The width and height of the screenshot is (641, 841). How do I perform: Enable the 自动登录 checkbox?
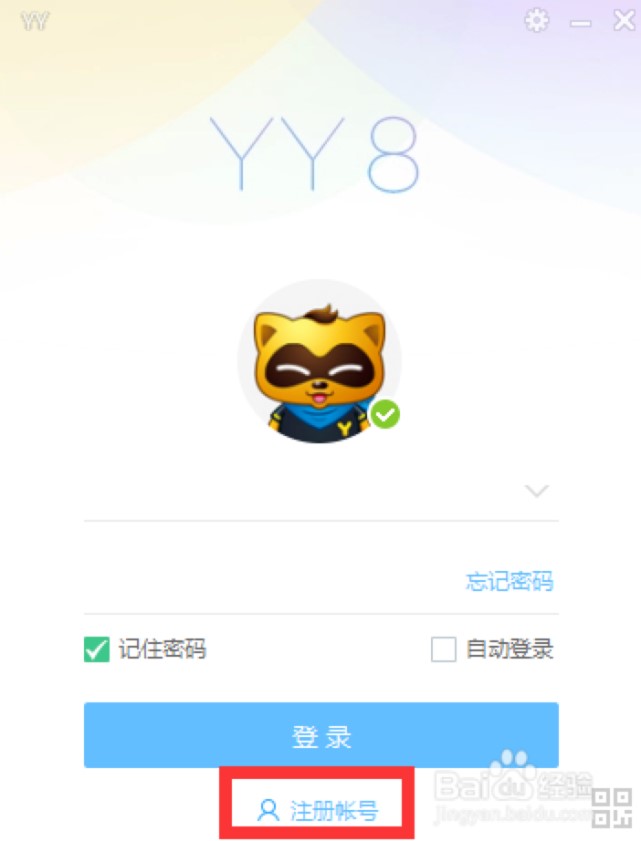(x=444, y=650)
